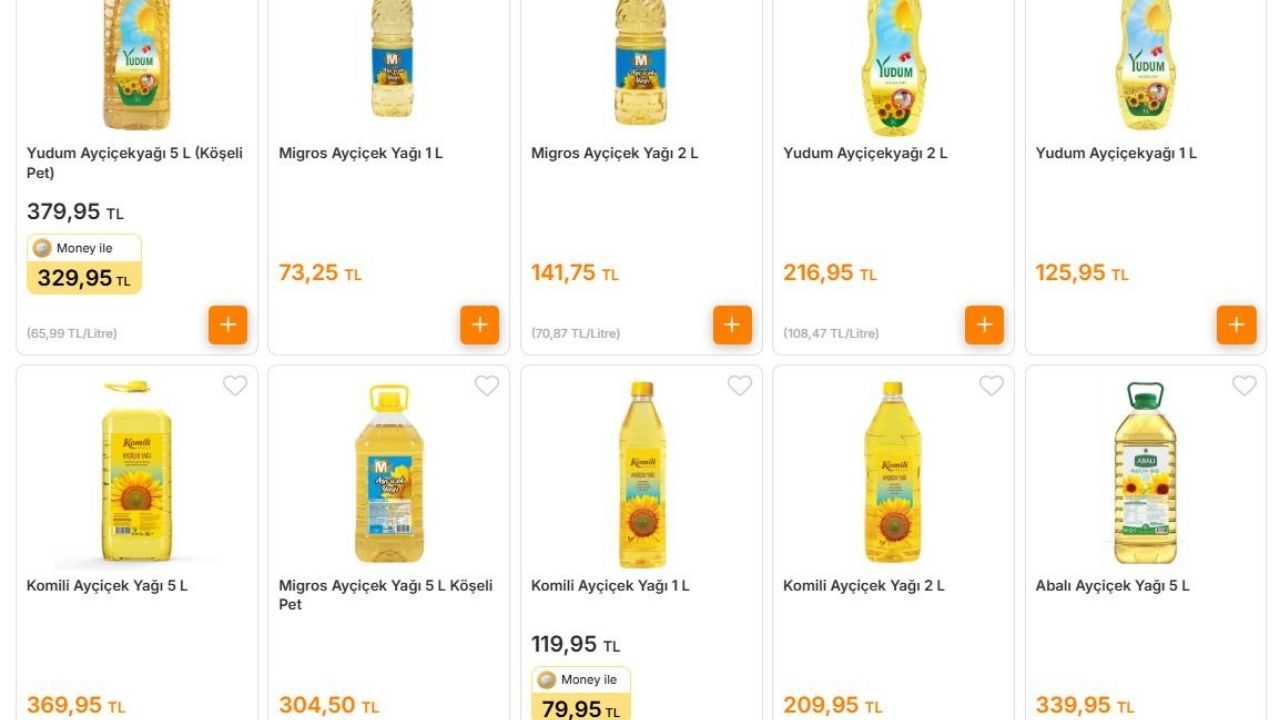
Task: Favorite Migros Ayçiçek Yağı 5 L Köşeli Pet
Action: coord(487,386)
